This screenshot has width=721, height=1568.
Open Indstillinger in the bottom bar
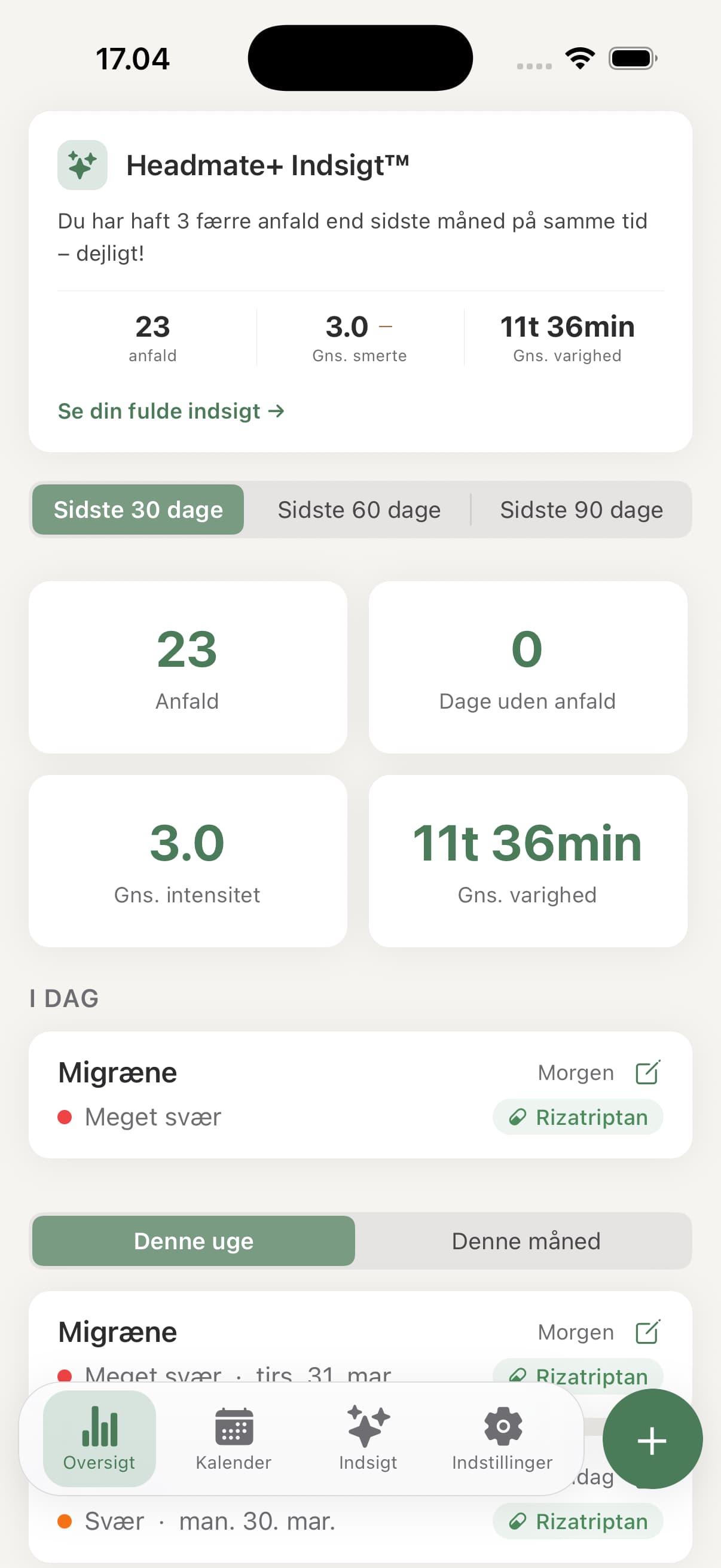click(503, 1438)
